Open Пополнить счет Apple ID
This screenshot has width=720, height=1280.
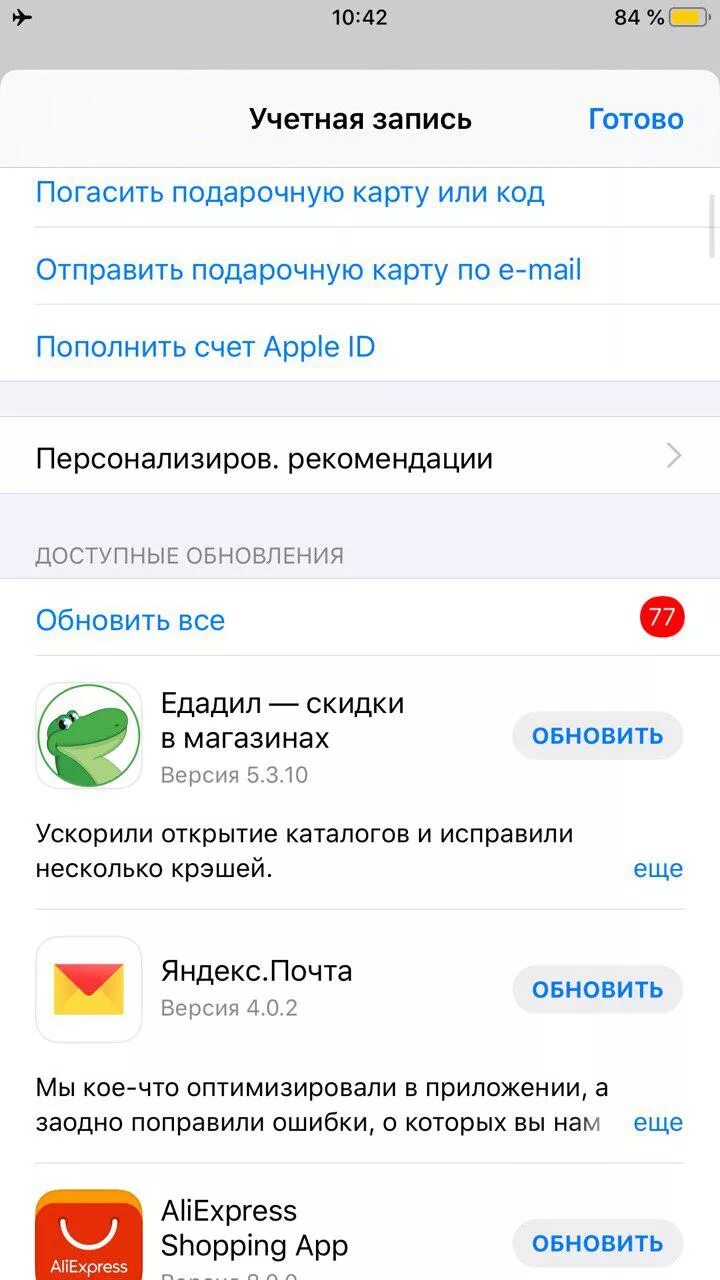point(205,347)
